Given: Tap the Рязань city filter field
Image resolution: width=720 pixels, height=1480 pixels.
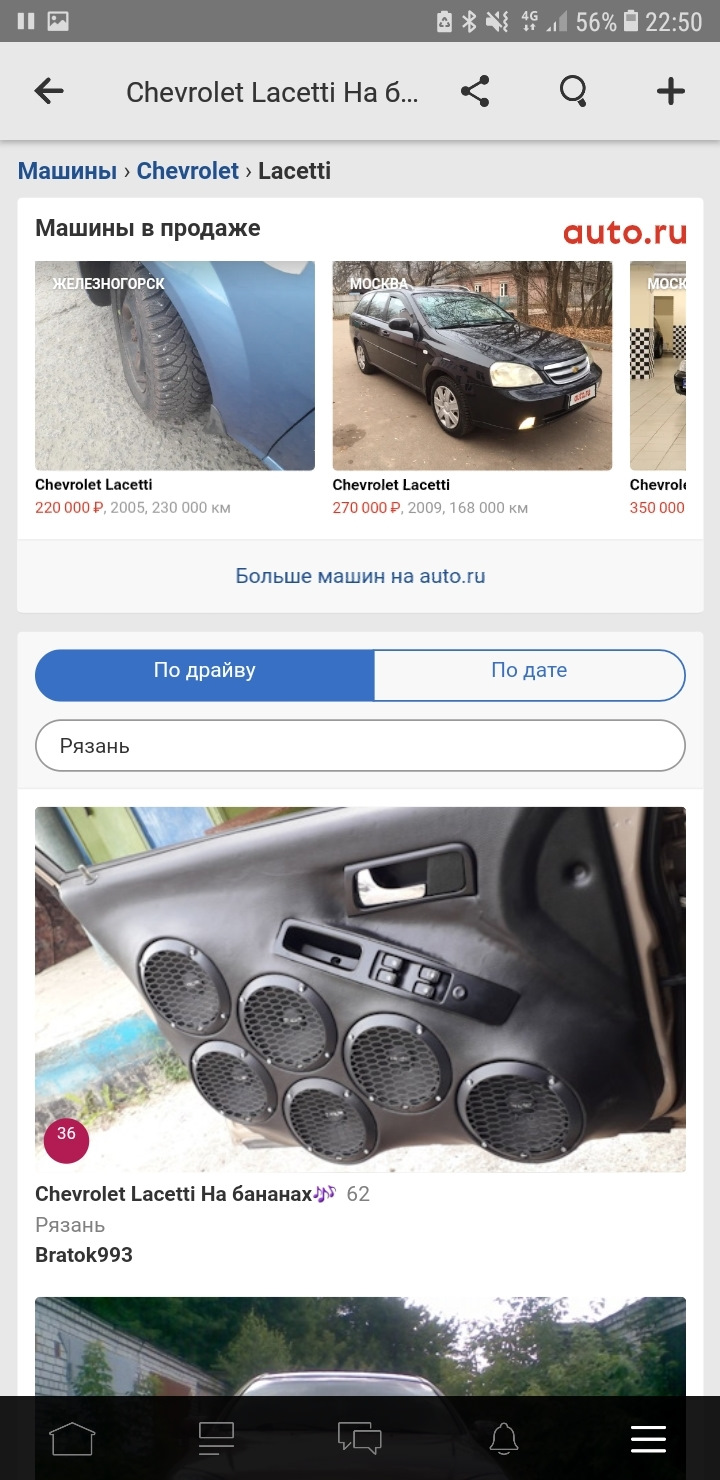Looking at the screenshot, I should point(360,746).
